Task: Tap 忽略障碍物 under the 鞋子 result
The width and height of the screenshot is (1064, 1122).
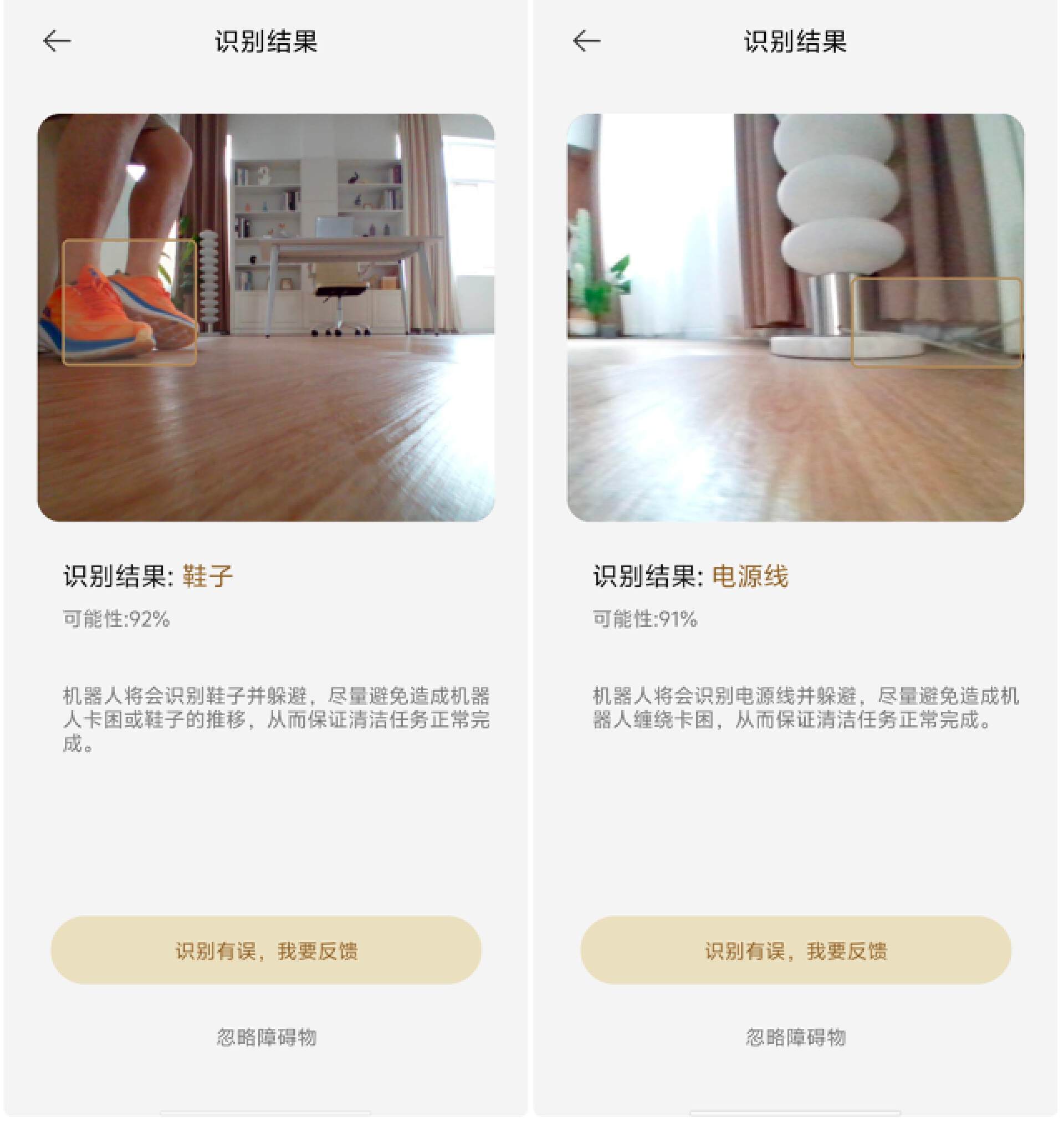Action: pyautogui.click(x=266, y=1037)
